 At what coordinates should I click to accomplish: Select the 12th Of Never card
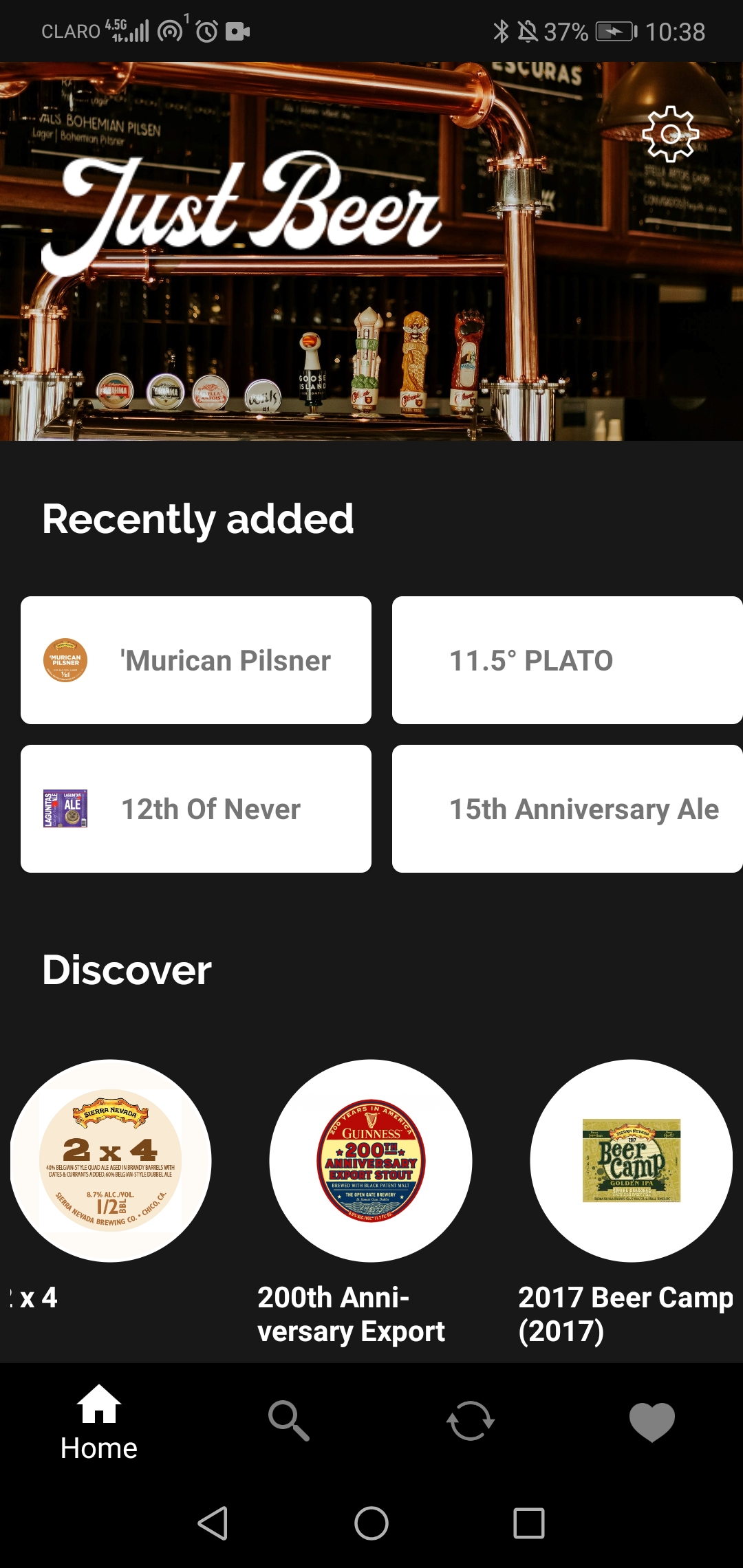196,809
